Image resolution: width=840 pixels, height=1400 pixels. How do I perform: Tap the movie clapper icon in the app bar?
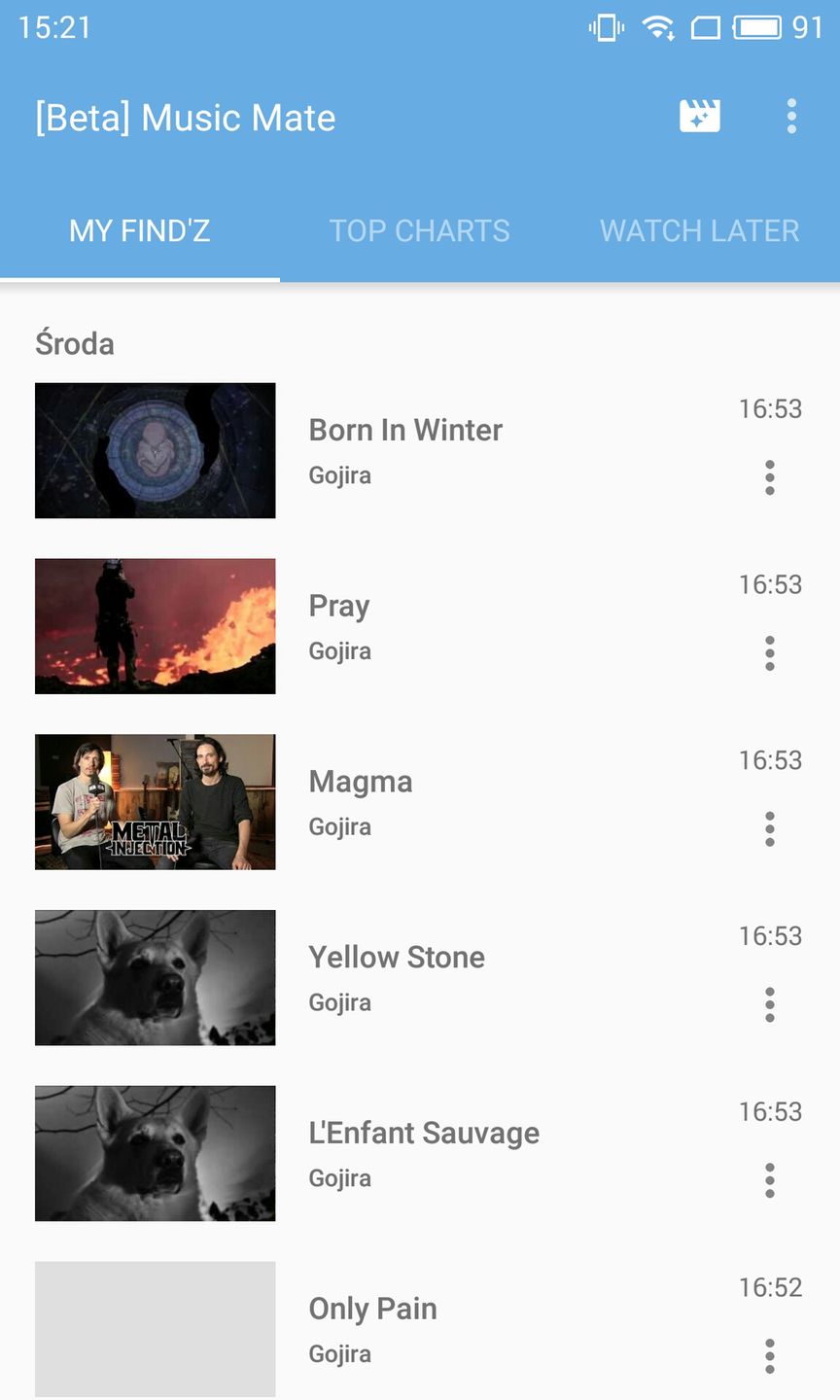tap(699, 117)
